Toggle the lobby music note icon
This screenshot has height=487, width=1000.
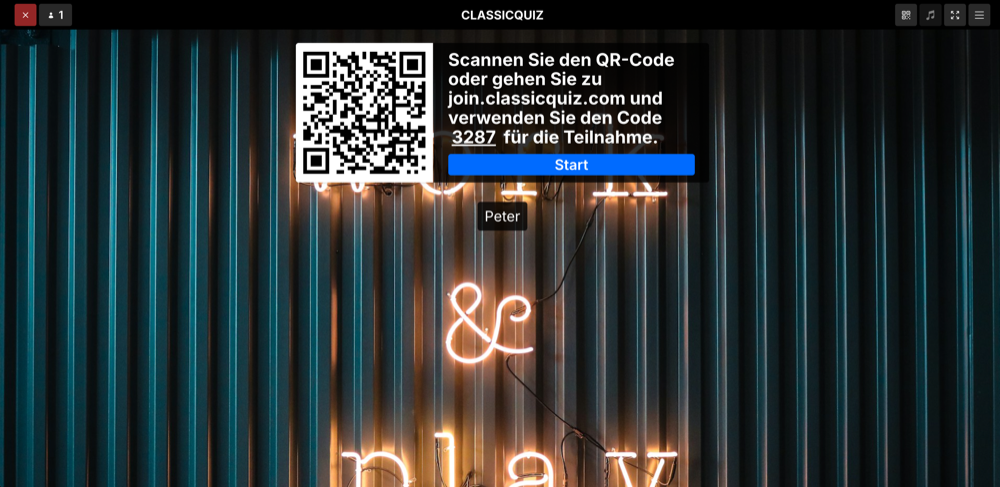pos(930,15)
